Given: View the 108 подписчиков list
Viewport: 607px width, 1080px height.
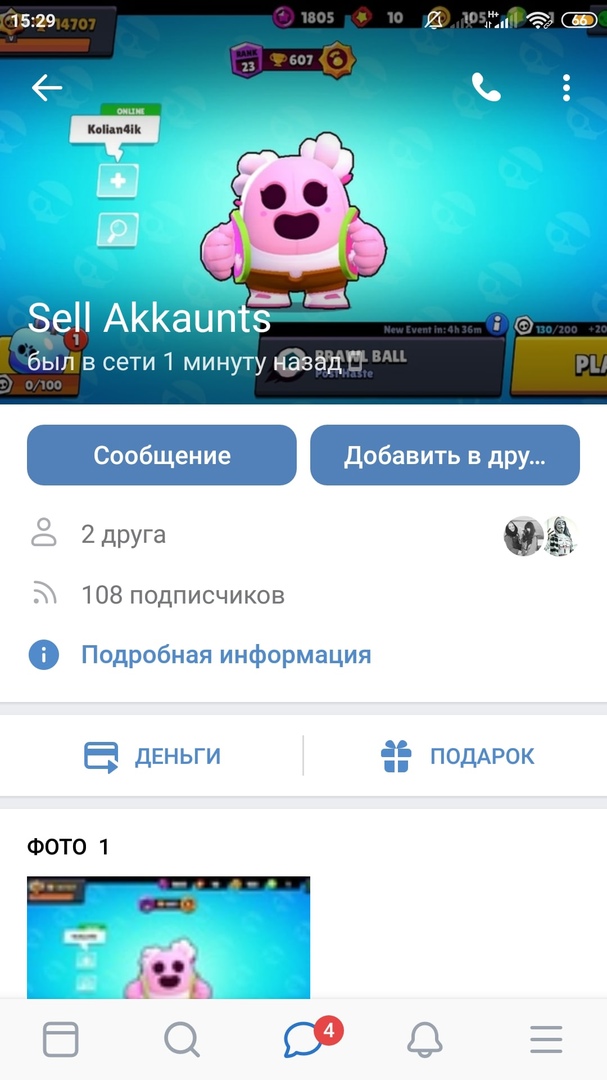Looking at the screenshot, I should tap(183, 596).
